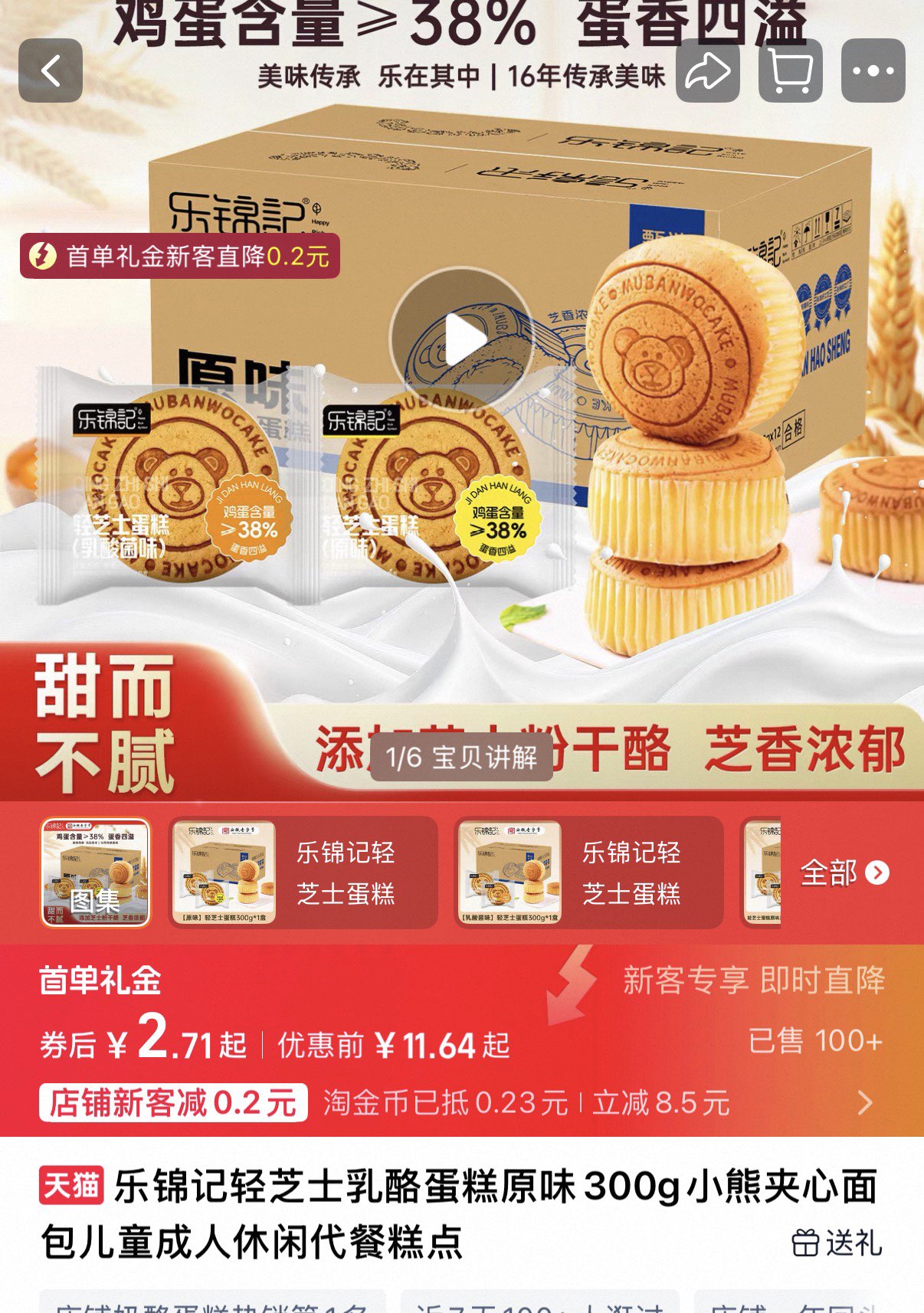Go back using the top-left arrow
Image resolution: width=924 pixels, height=1313 pixels.
coord(51,71)
